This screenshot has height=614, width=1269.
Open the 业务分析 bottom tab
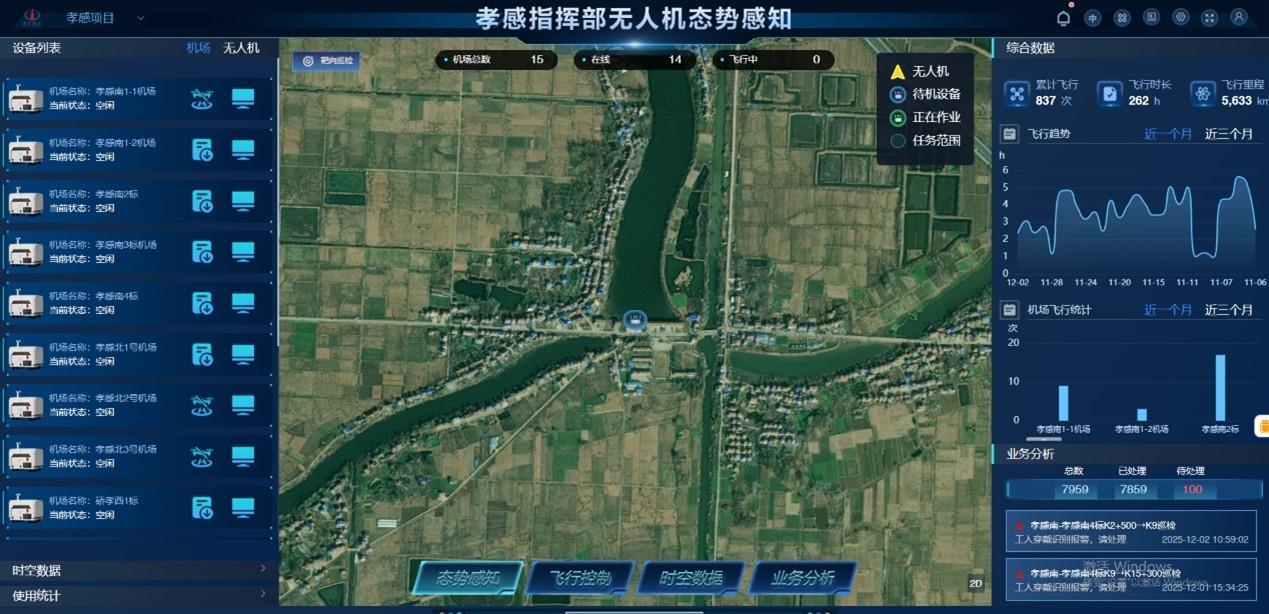click(803, 578)
